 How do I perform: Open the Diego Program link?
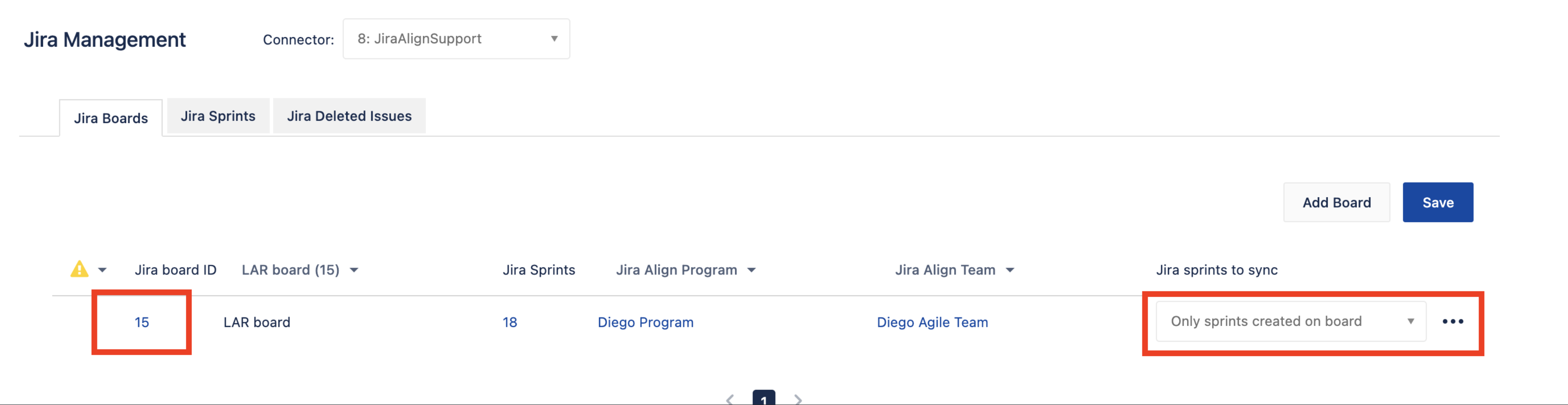pos(645,322)
